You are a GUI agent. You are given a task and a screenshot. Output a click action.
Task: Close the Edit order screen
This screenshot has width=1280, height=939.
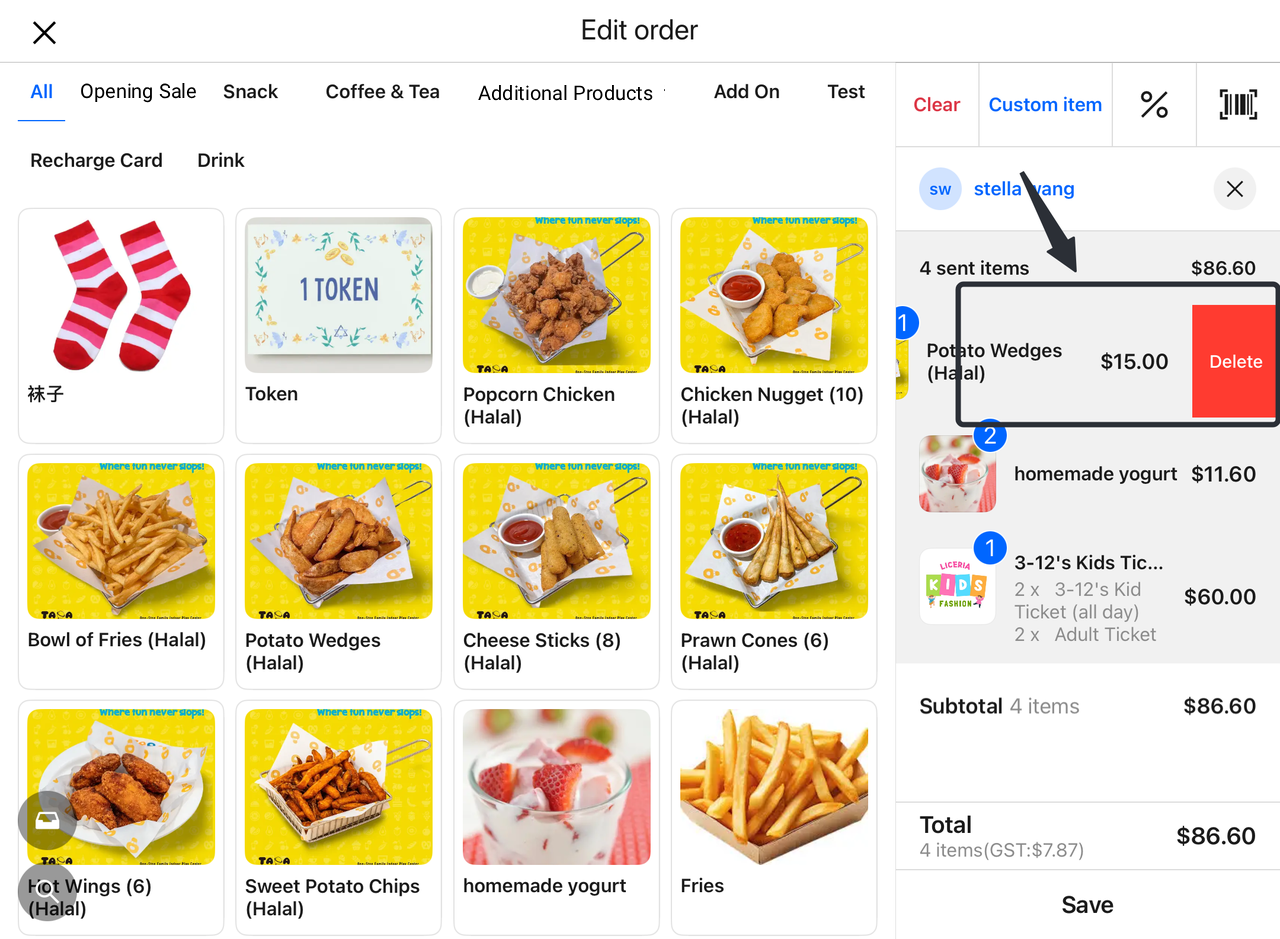44,32
